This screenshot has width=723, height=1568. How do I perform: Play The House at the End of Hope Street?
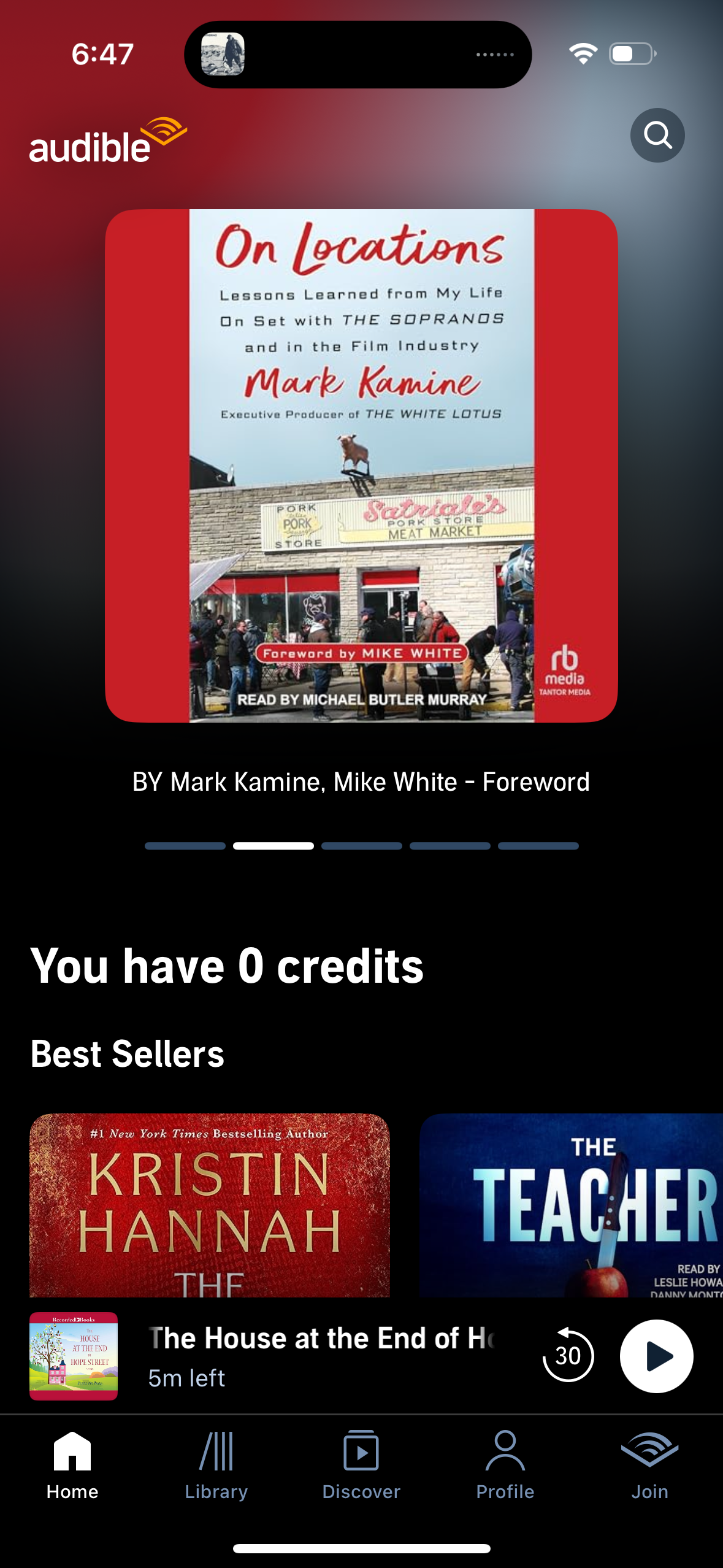(657, 1357)
